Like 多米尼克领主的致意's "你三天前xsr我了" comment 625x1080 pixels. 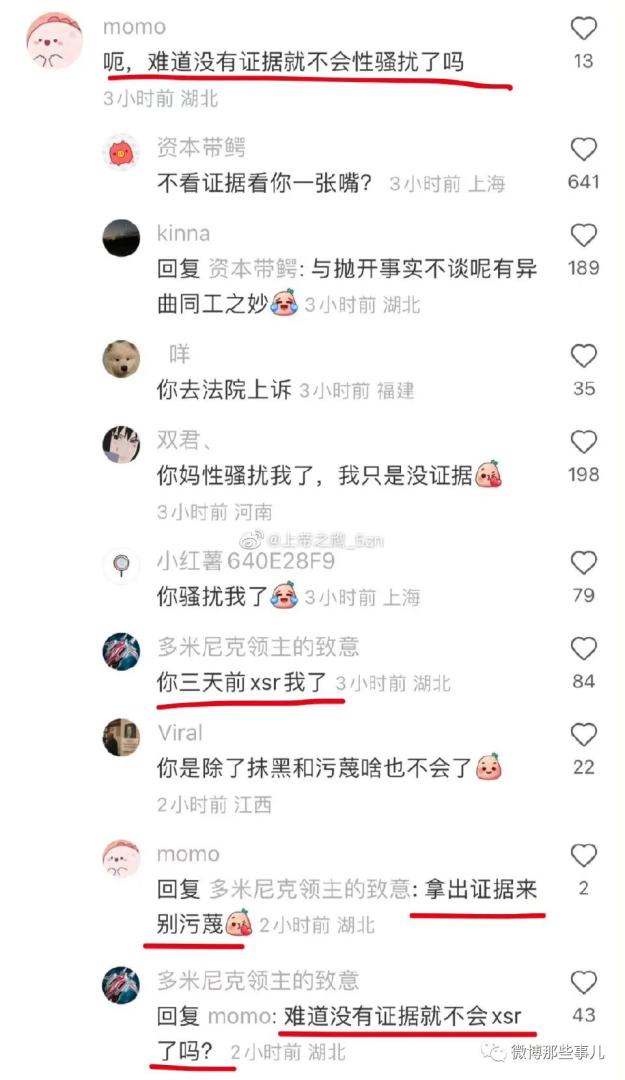[584, 650]
